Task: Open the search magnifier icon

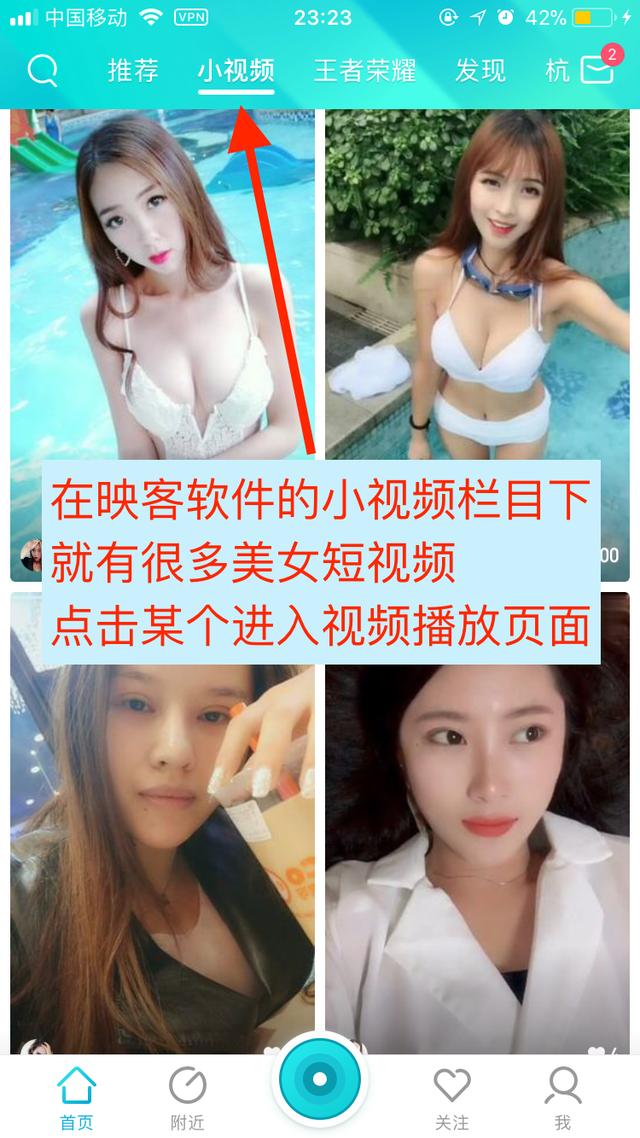Action: coord(42,71)
